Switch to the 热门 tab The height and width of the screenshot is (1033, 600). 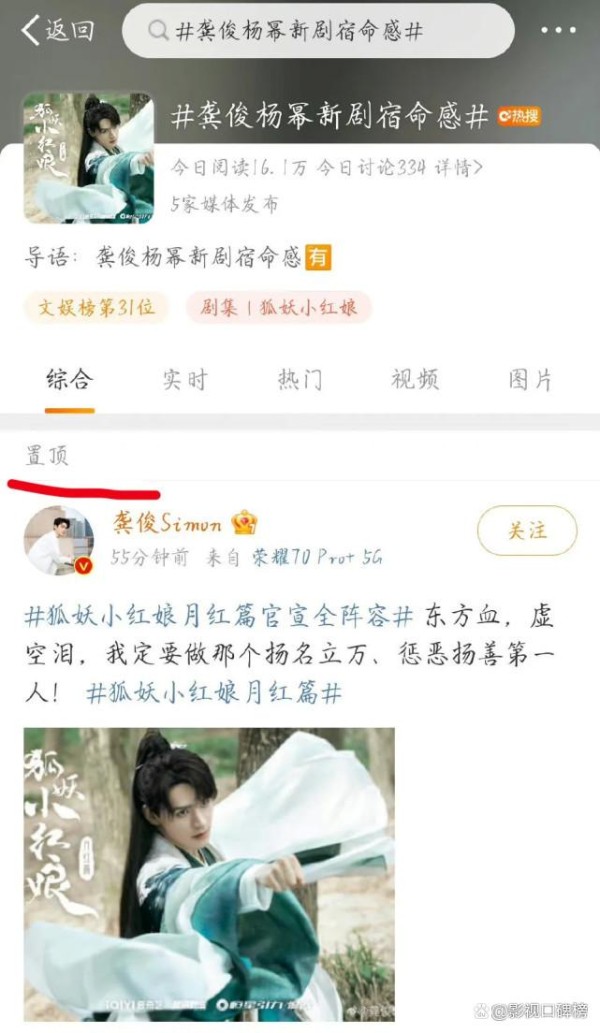pos(300,380)
